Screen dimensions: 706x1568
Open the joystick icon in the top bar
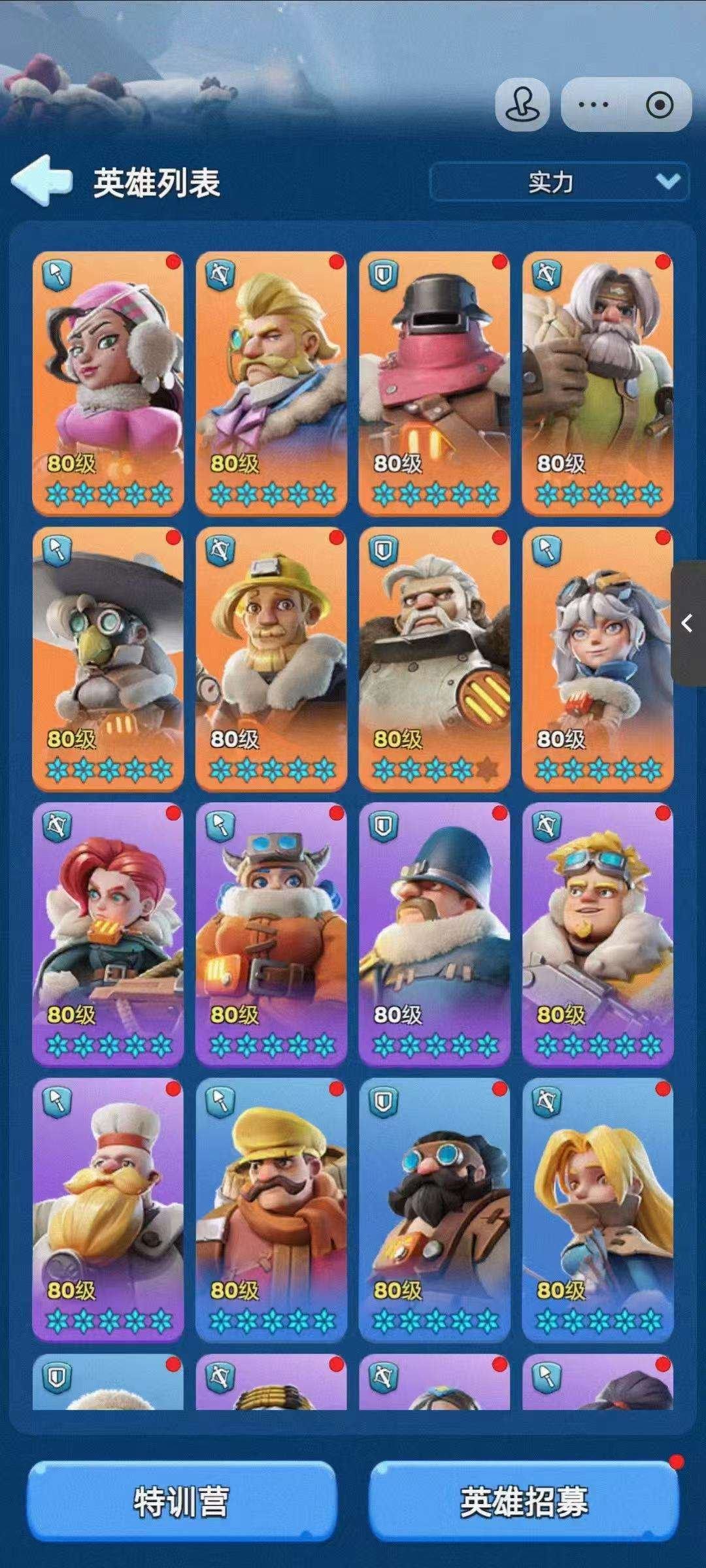[x=522, y=105]
